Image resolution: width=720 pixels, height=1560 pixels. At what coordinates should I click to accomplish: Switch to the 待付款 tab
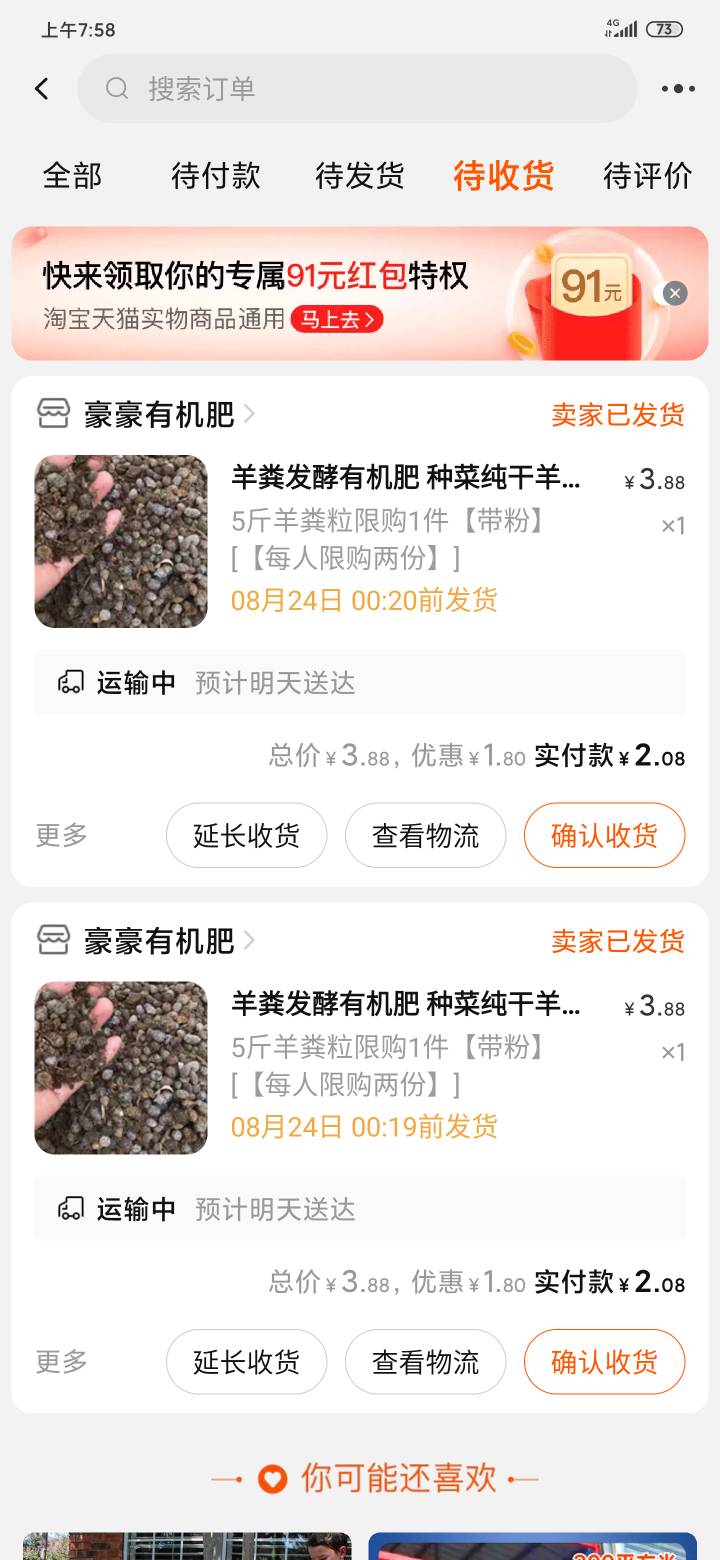215,176
